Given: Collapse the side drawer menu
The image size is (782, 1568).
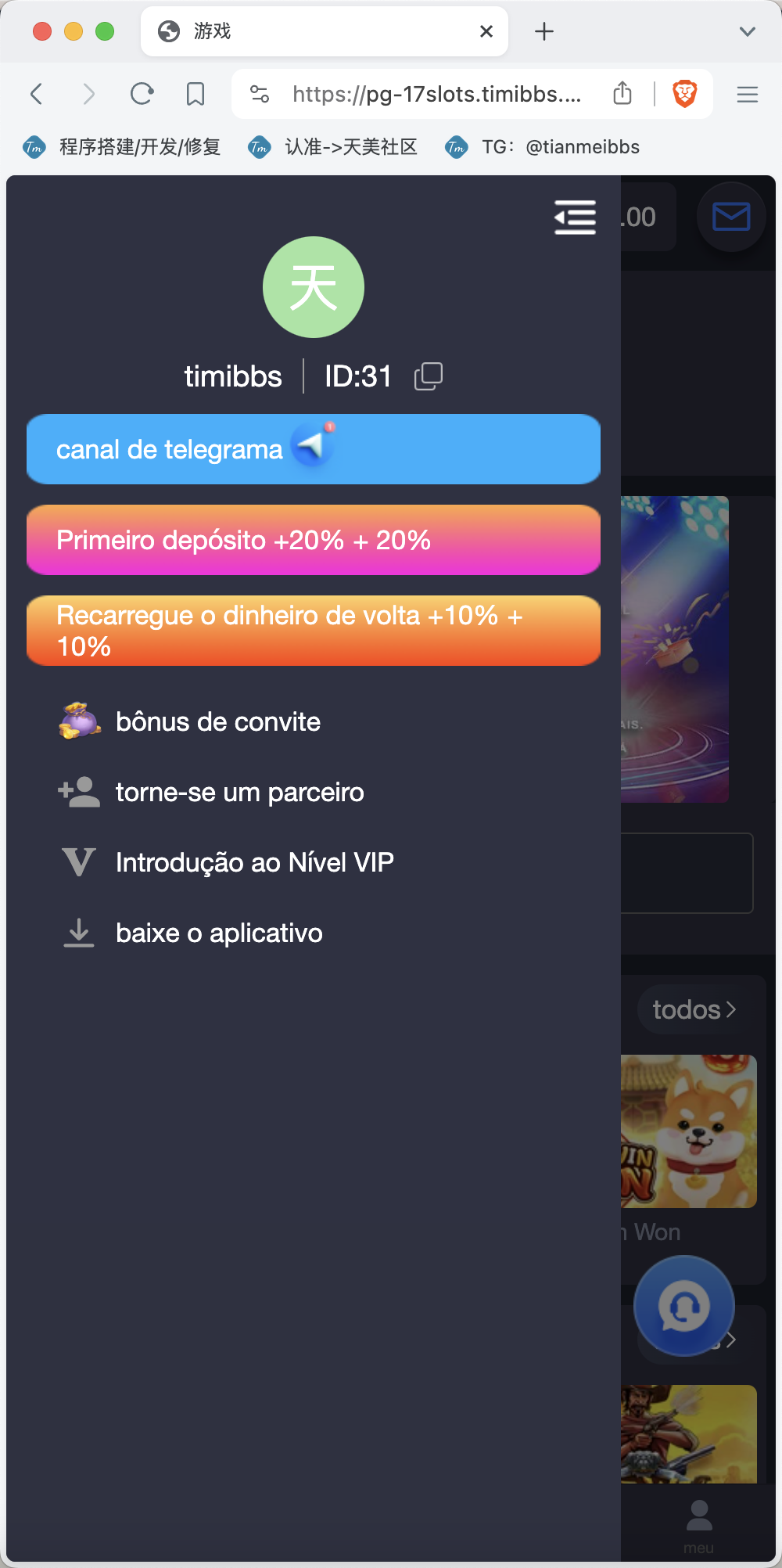Looking at the screenshot, I should coord(575,218).
